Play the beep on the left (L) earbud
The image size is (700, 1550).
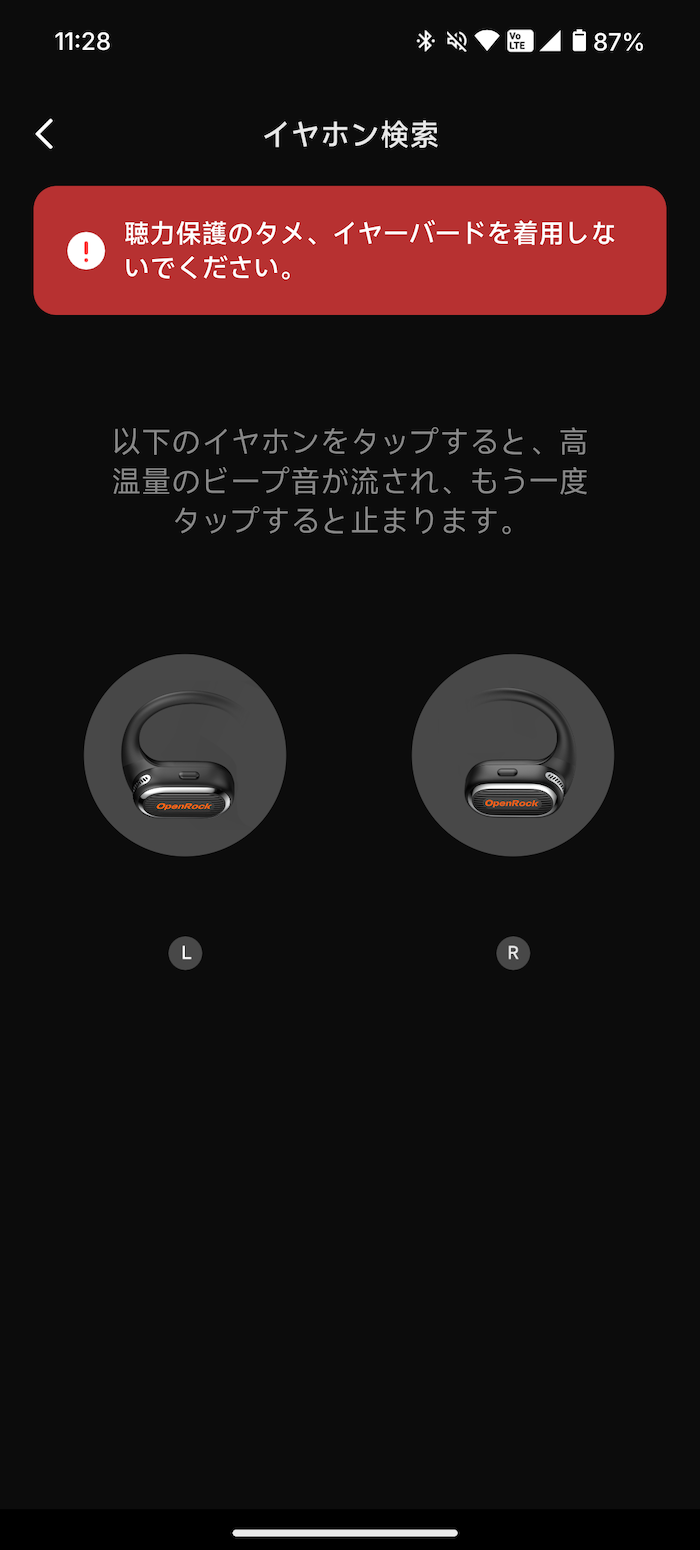185,755
